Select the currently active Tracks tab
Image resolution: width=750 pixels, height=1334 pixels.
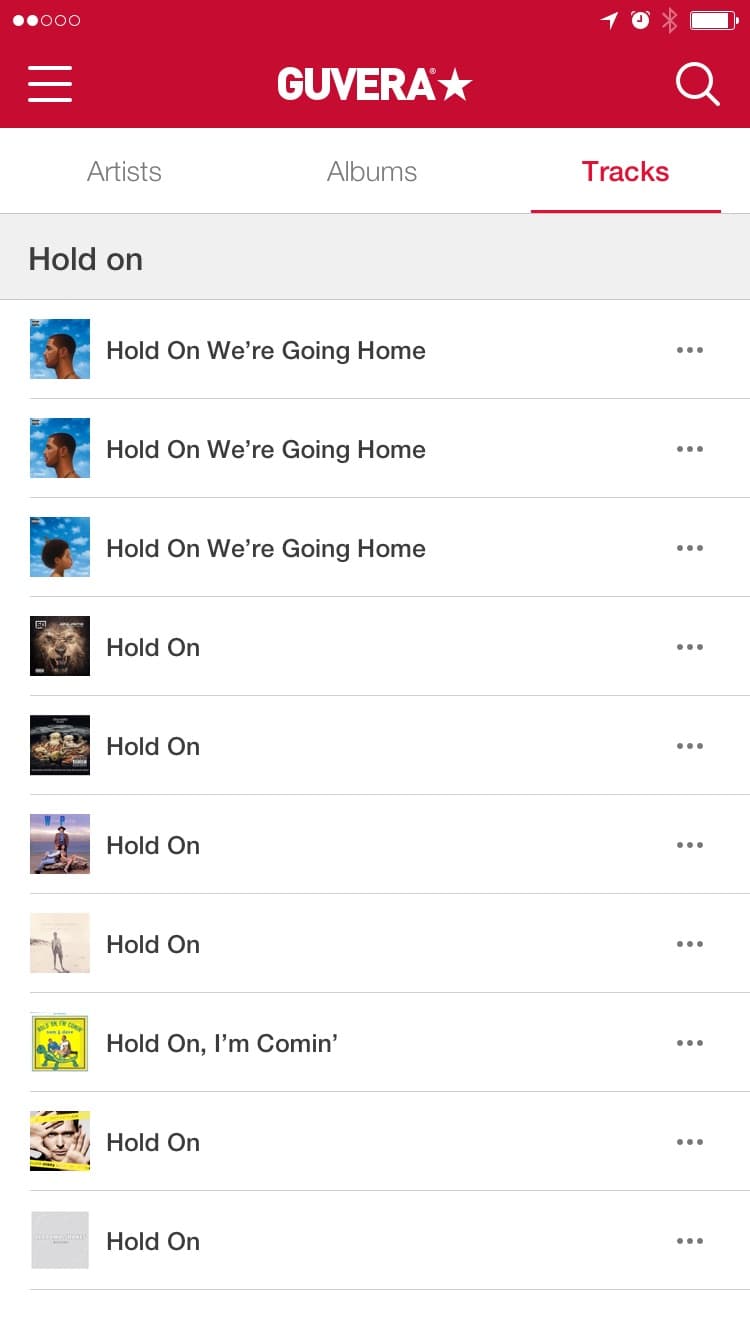pos(625,171)
